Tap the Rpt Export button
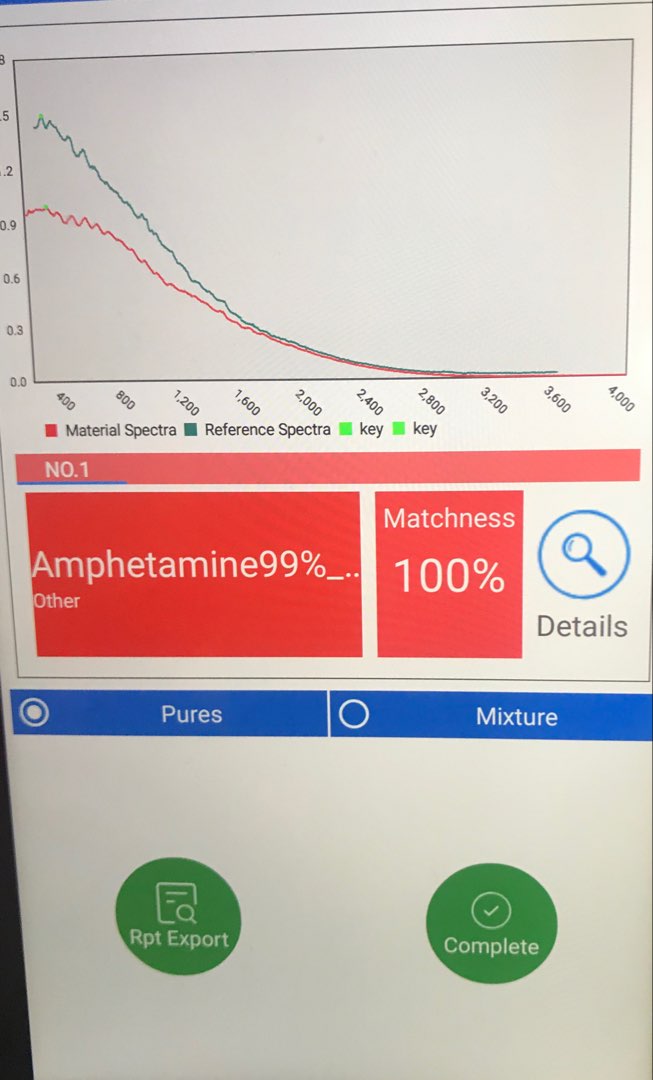Screen dimensions: 653x1080 click(179, 916)
